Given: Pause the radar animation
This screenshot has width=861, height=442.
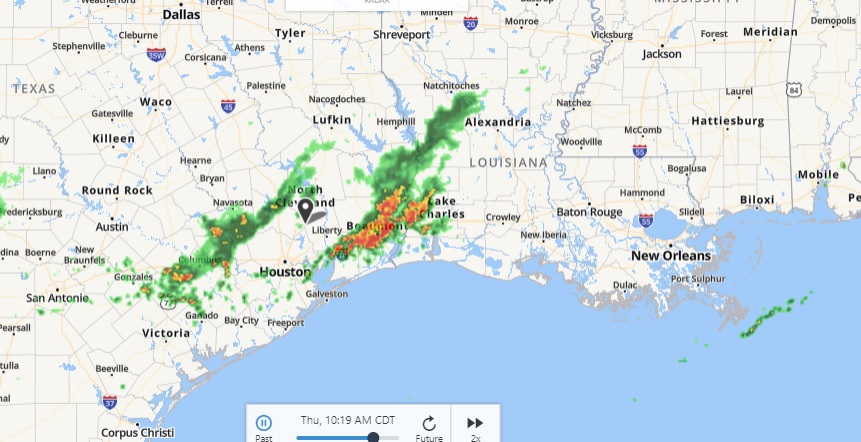Looking at the screenshot, I should click(263, 423).
